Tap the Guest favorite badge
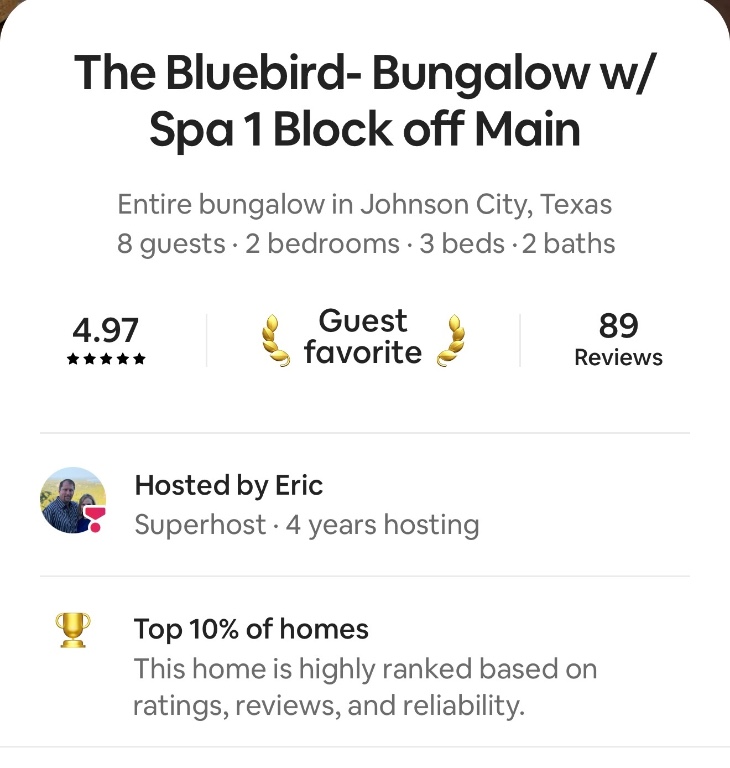This screenshot has width=730, height=768. pos(363,338)
